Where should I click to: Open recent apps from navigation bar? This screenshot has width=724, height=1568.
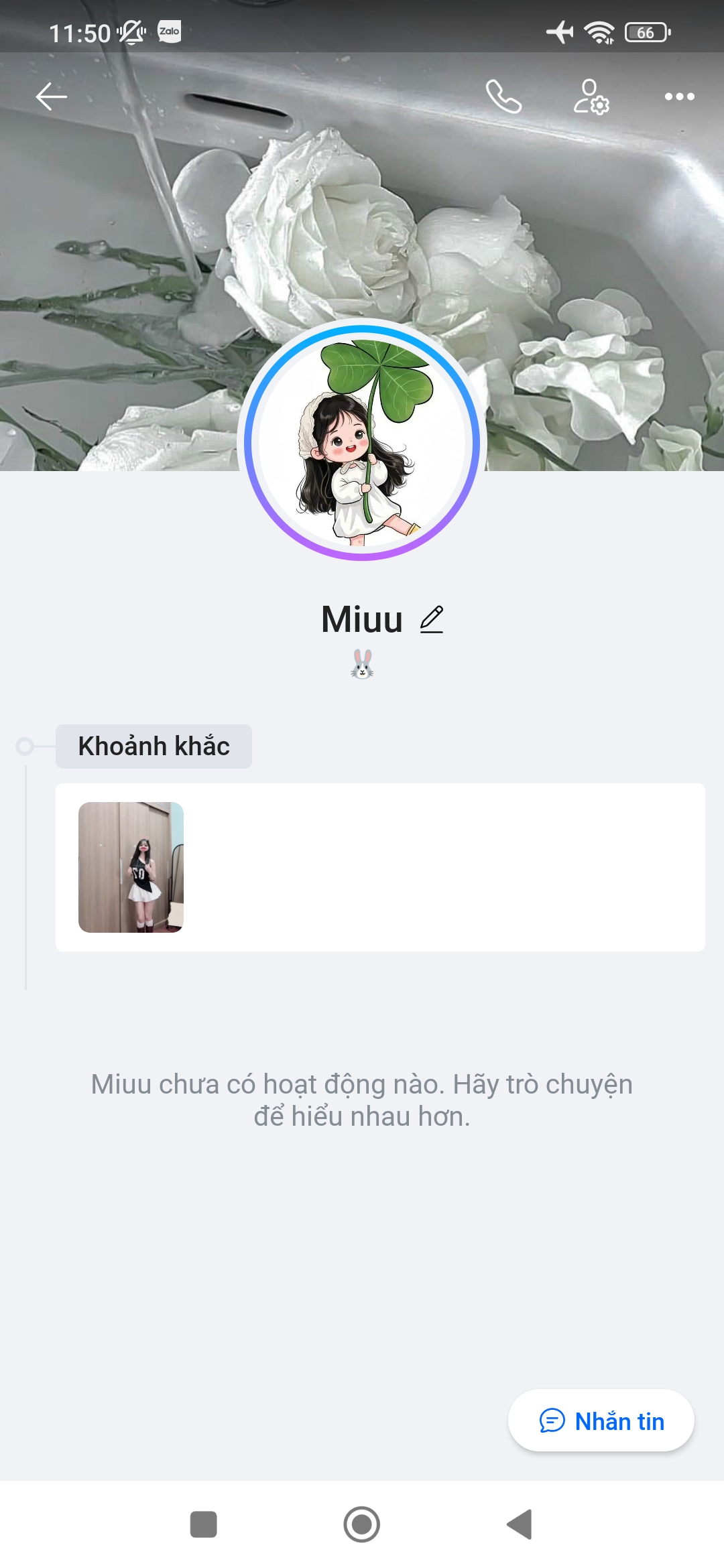[204, 1524]
